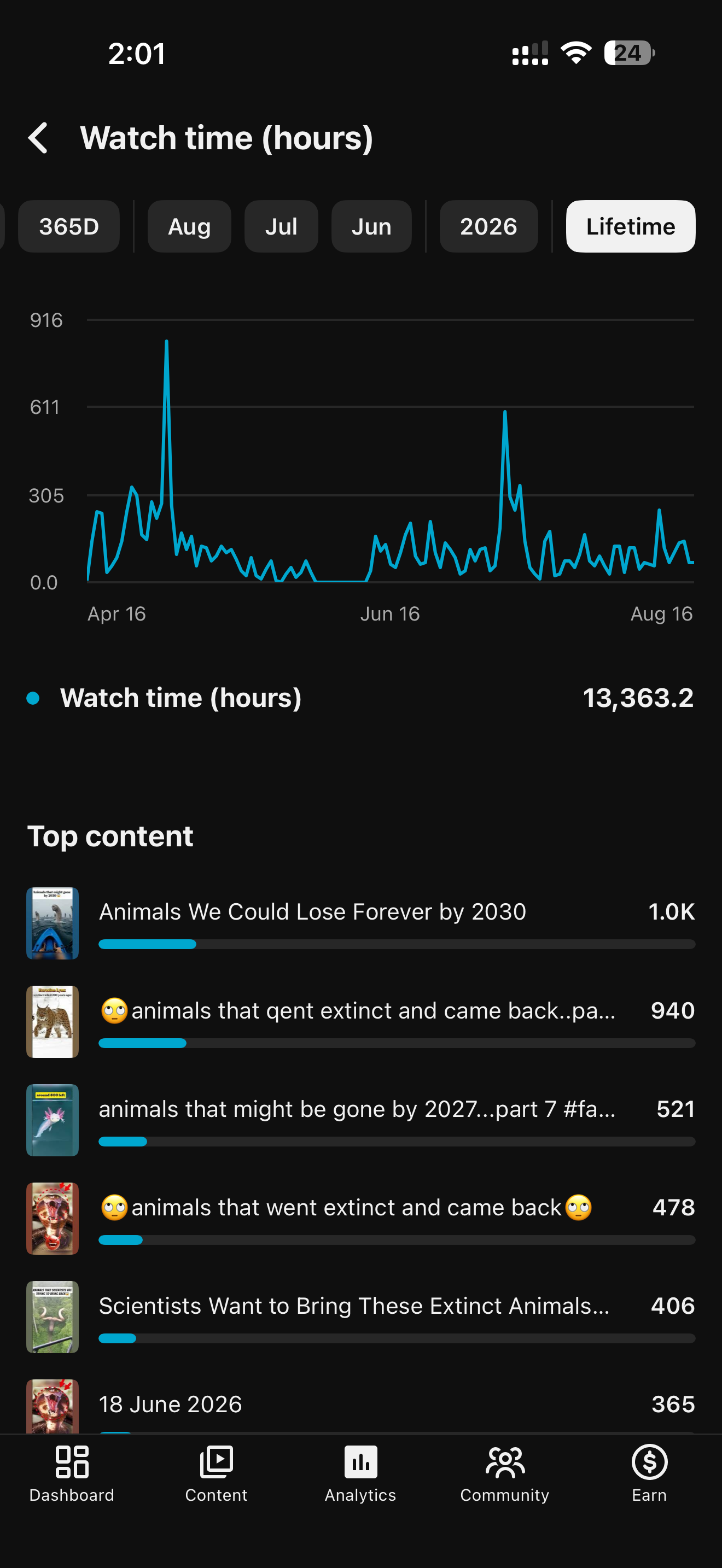Open animals that went extinct and came back
722x1568 pixels.
(x=361, y=1219)
